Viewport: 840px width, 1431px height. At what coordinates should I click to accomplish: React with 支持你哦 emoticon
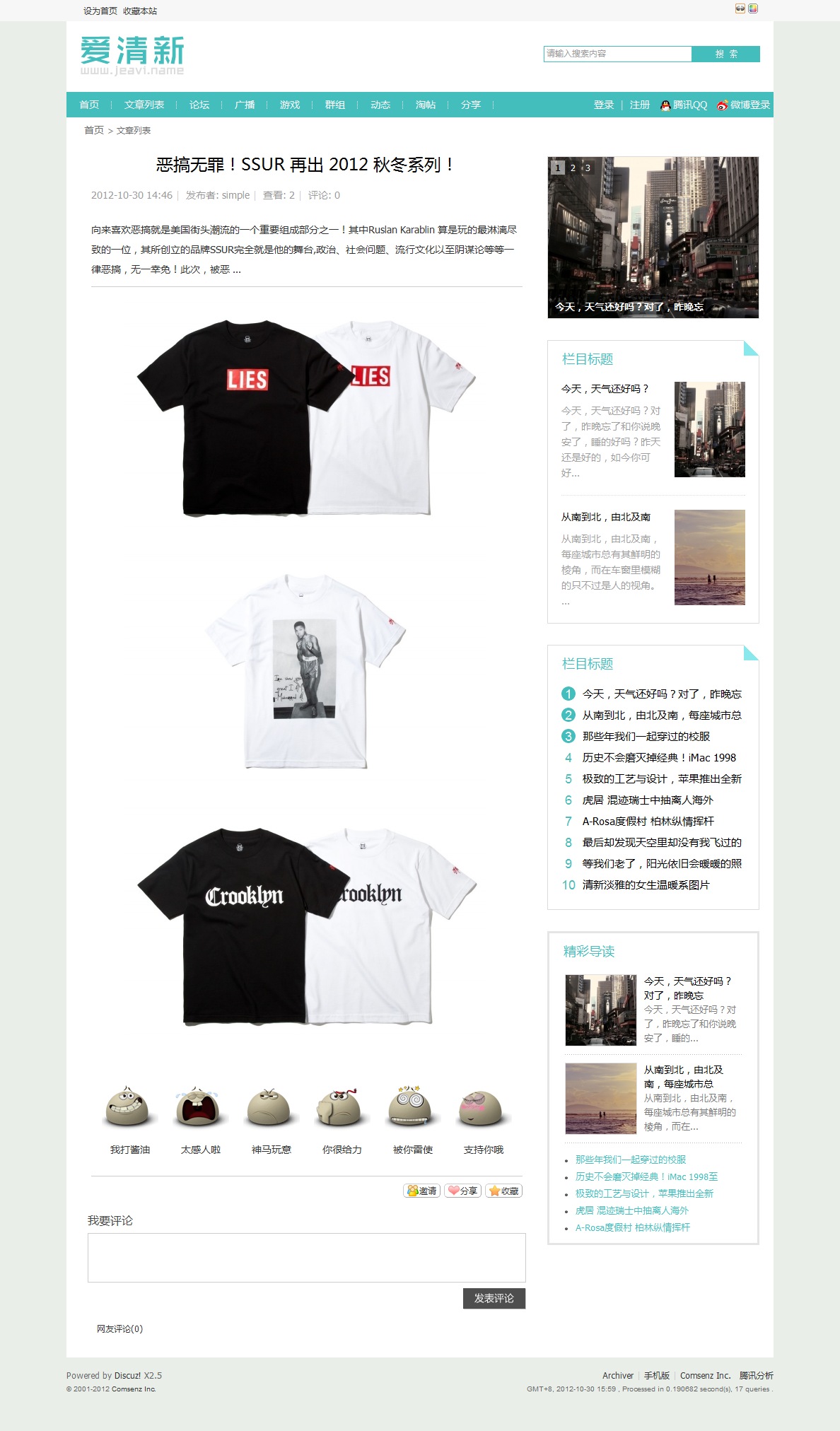[484, 1109]
